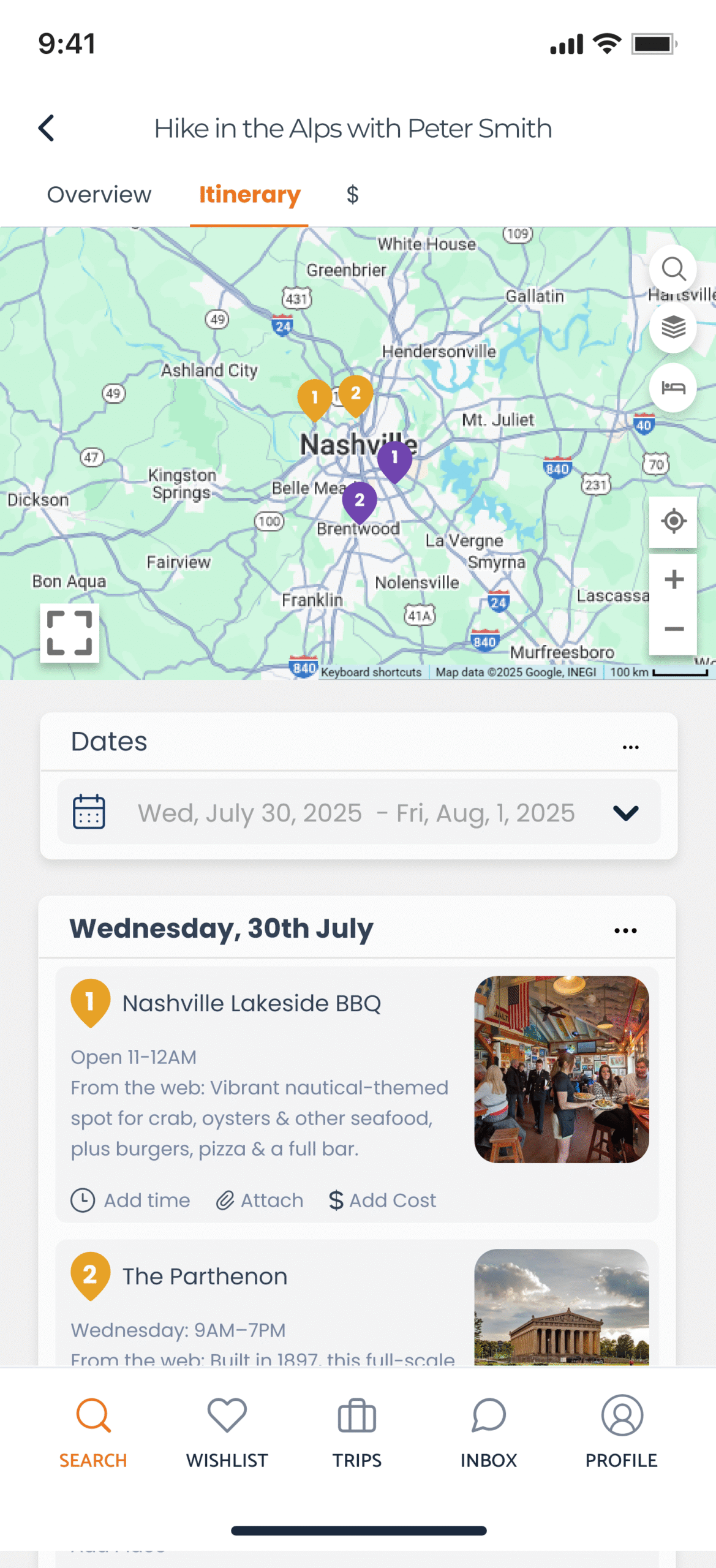Attach a file to Nashville Lakeside BBQ
The height and width of the screenshot is (1568, 716).
pyautogui.click(x=260, y=1200)
